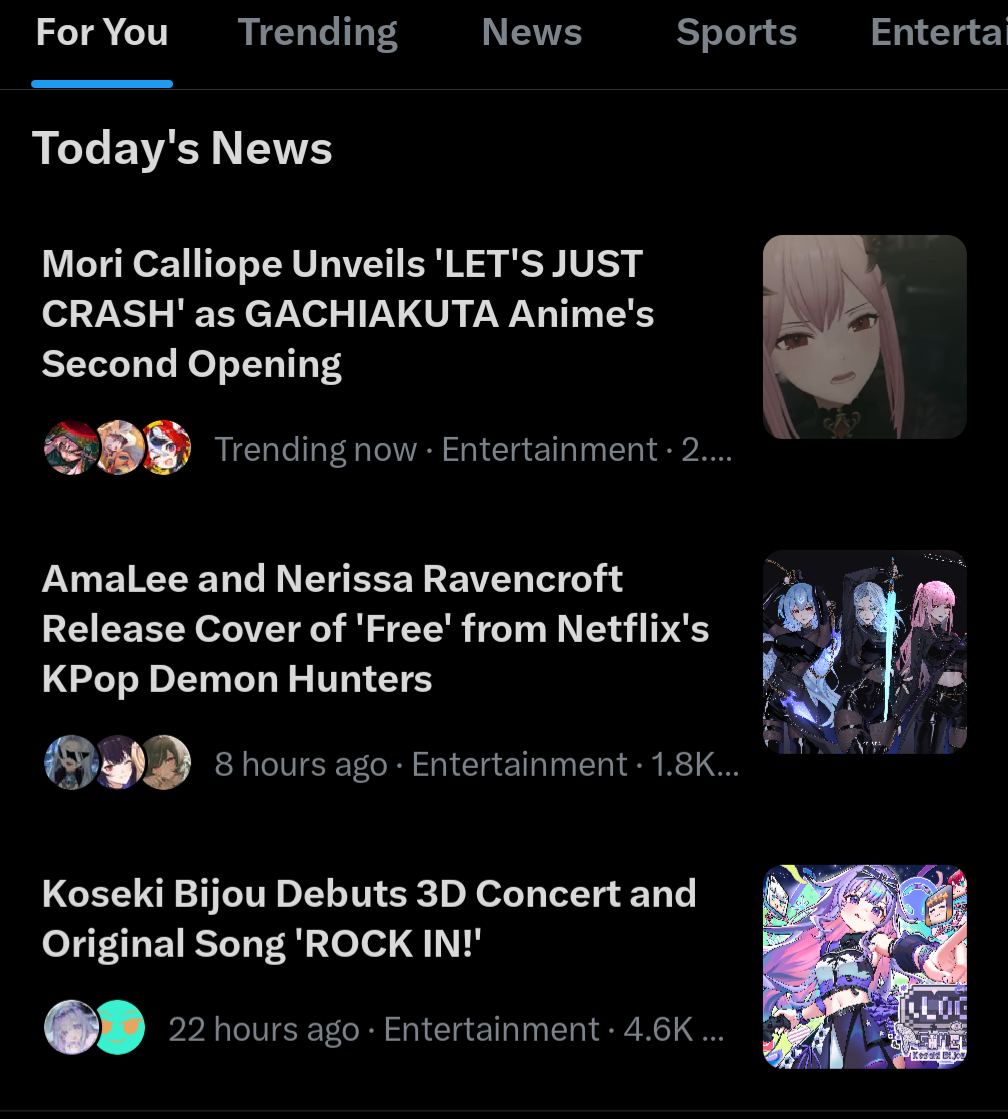This screenshot has width=1008, height=1119.
Task: Tap the For You tab
Action: click(x=102, y=34)
